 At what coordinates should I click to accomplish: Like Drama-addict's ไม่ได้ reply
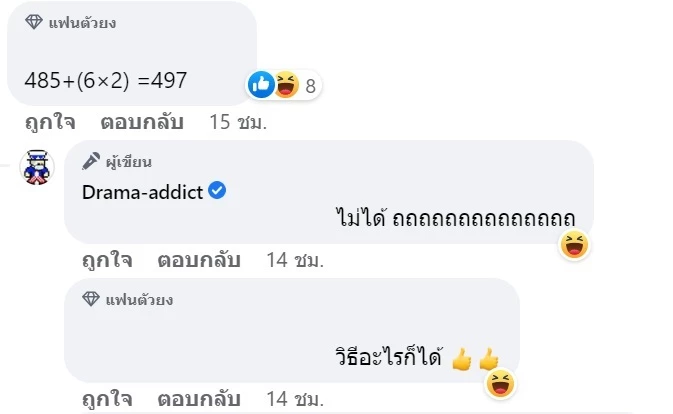[x=107, y=261]
